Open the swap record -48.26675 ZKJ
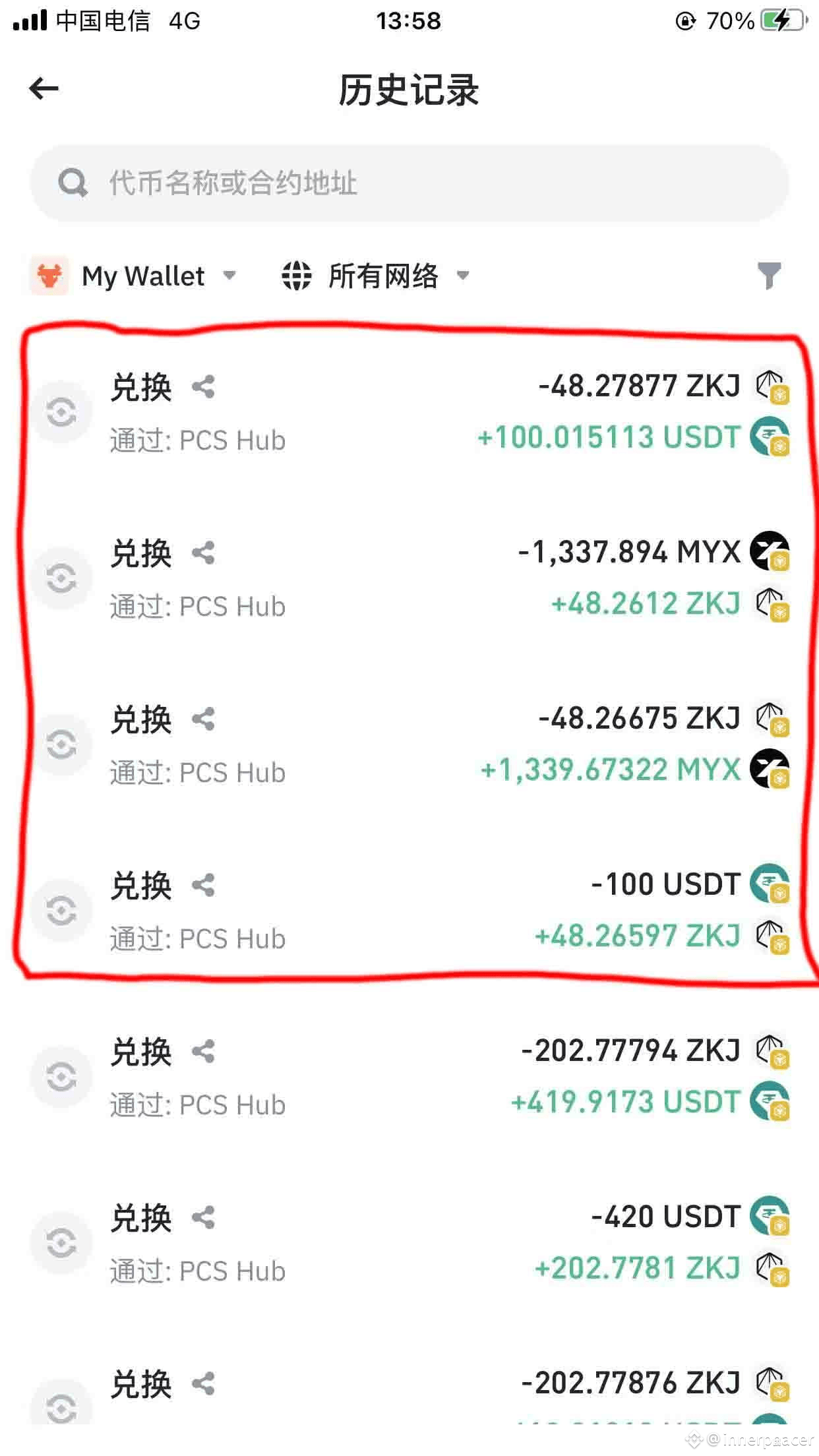 tap(409, 745)
